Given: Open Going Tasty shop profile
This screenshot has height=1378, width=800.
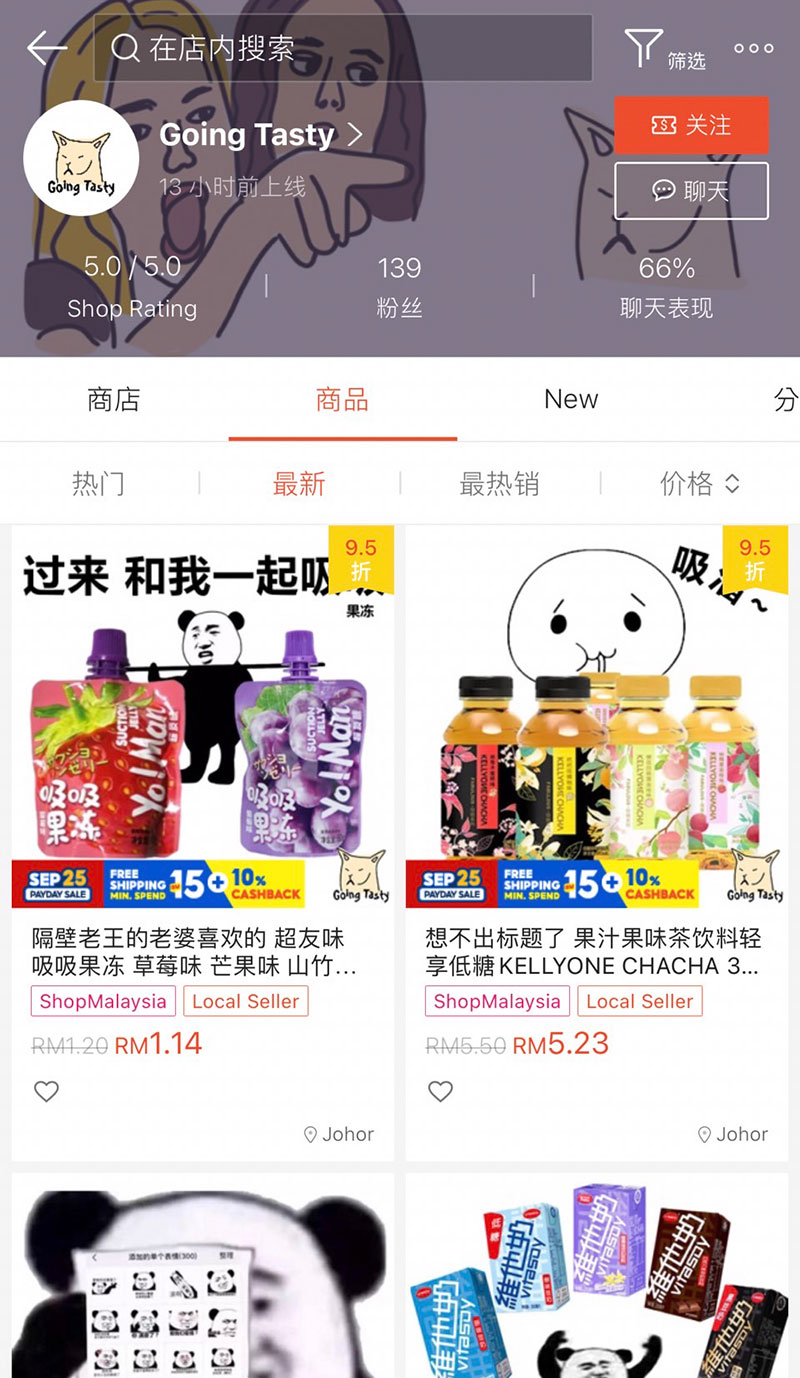Looking at the screenshot, I should coord(260,135).
